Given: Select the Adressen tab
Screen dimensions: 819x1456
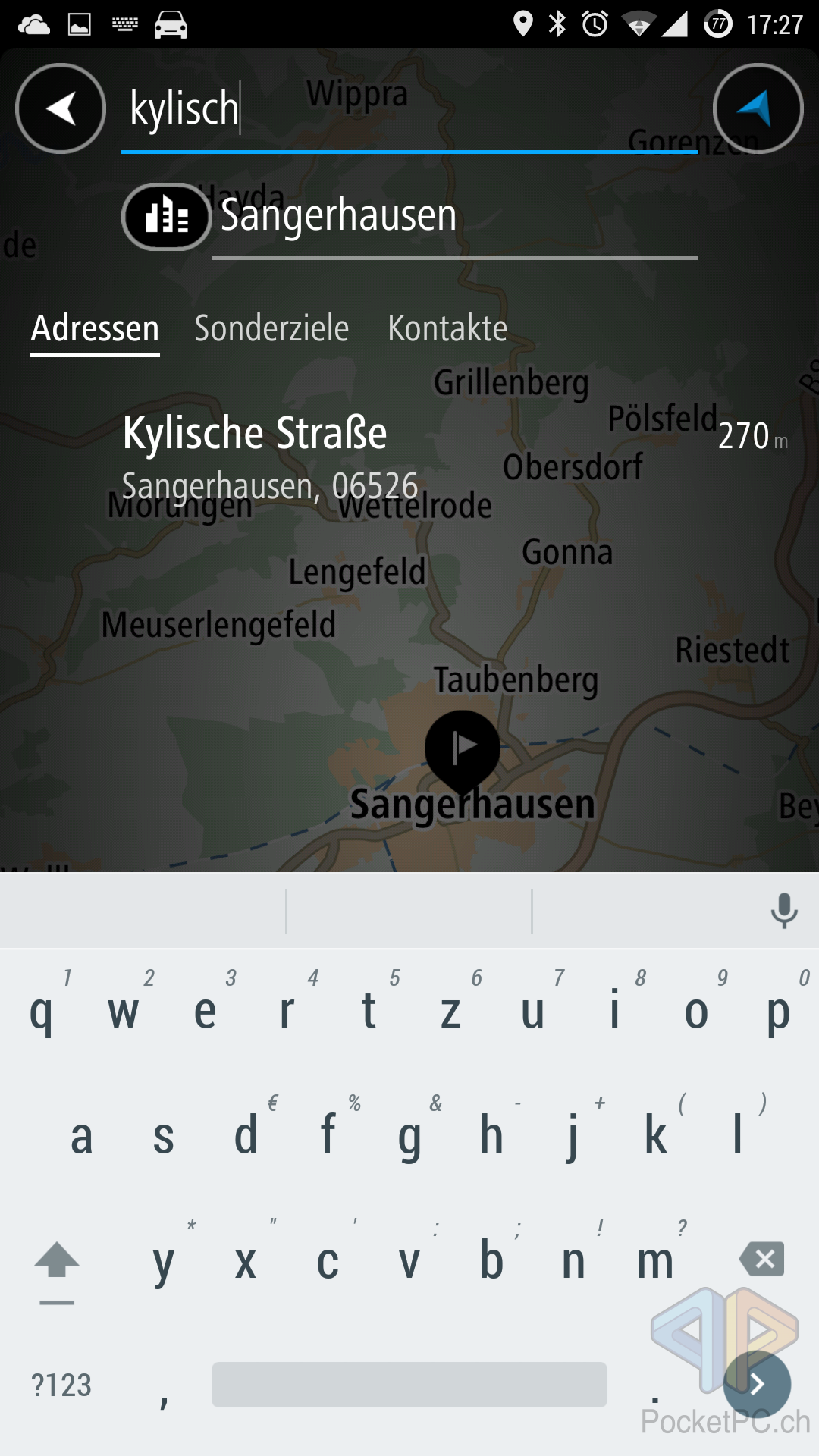Looking at the screenshot, I should [95, 329].
